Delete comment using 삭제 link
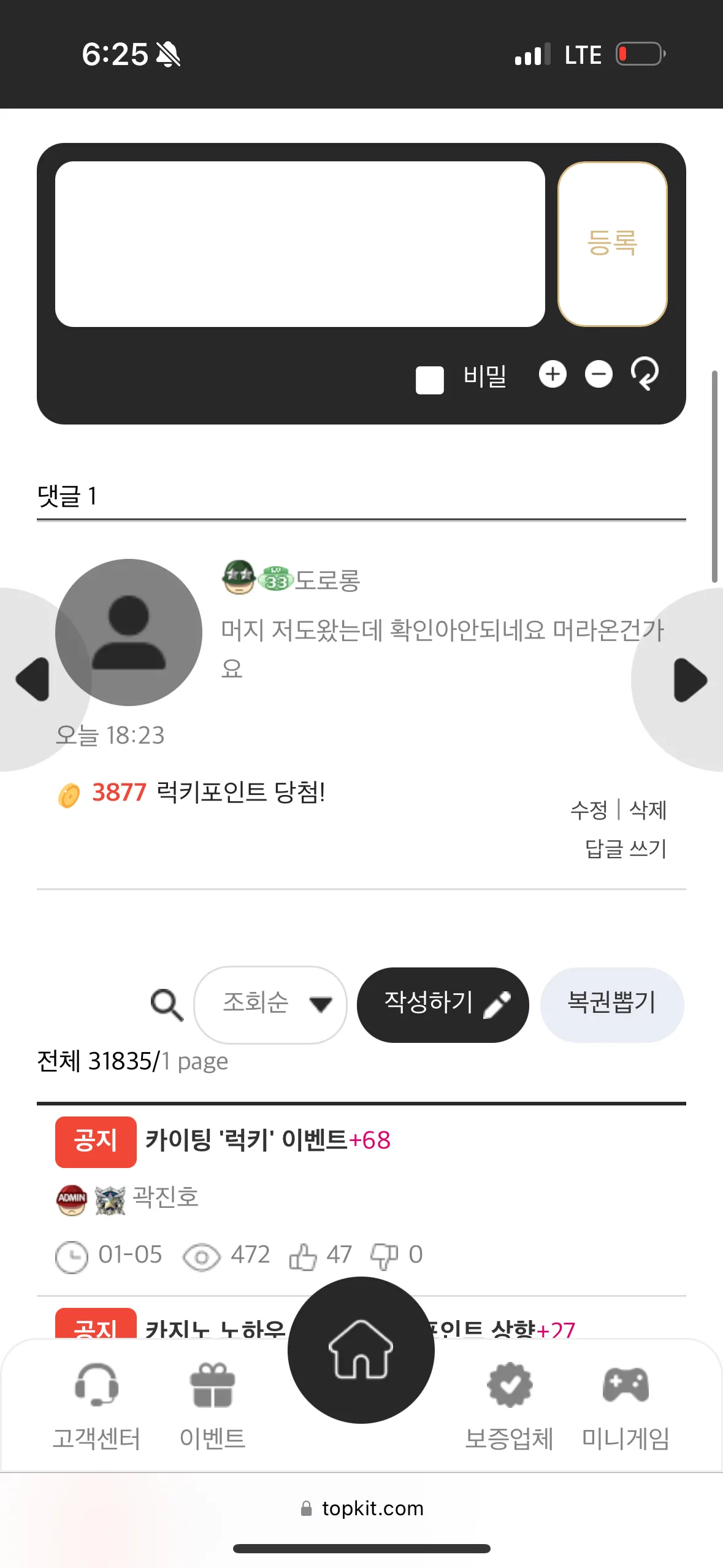This screenshot has height=1568, width=723. click(648, 810)
